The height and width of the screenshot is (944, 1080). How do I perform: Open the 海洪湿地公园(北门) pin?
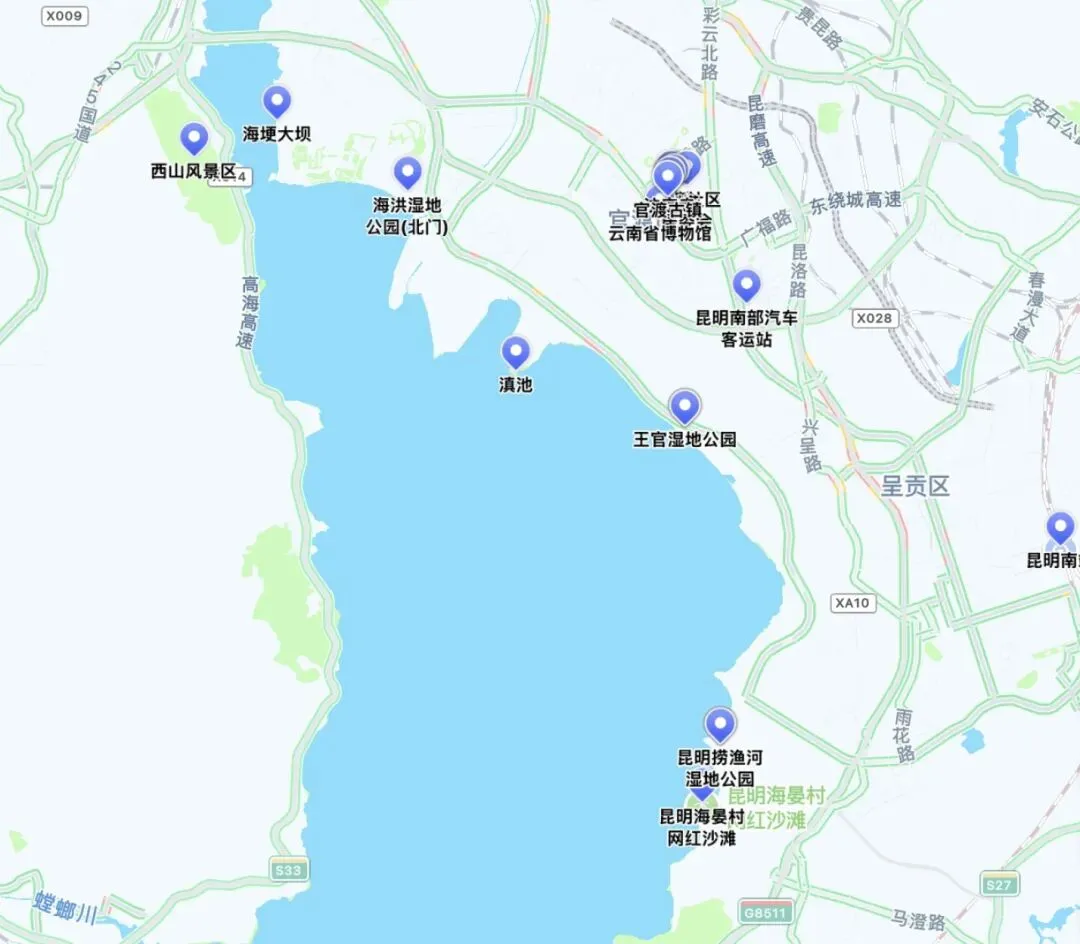[408, 172]
